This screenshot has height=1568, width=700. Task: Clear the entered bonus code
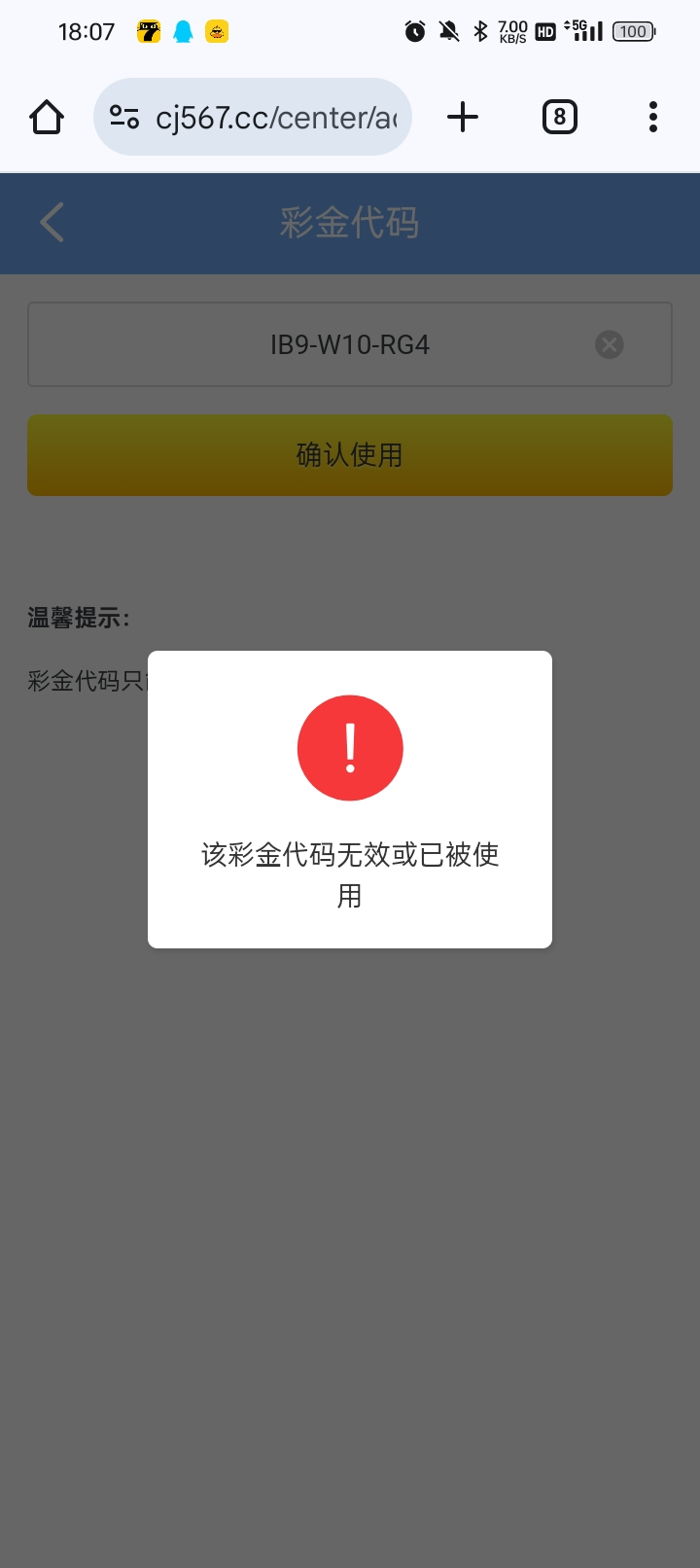pos(610,344)
